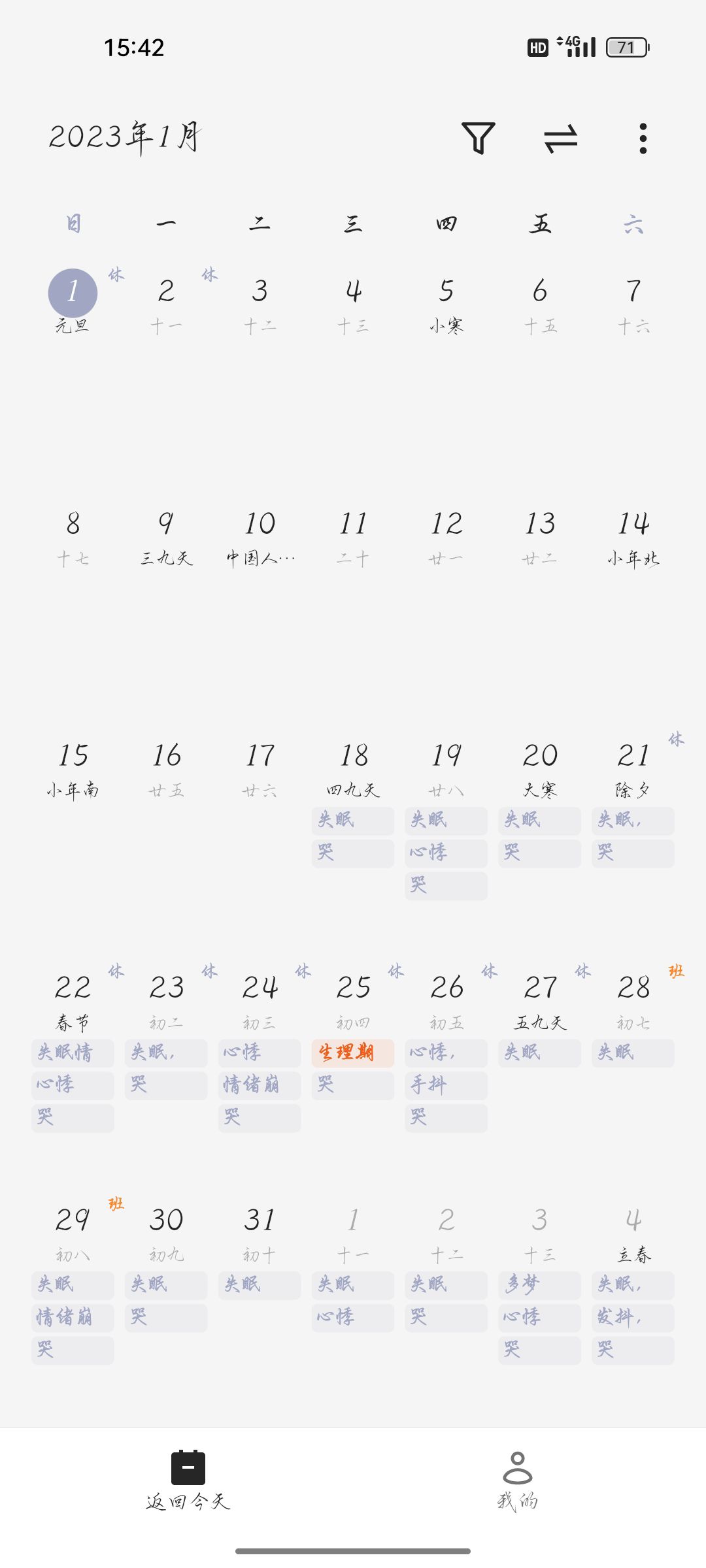Open the 手抖 tag on January 26

pos(446,1085)
